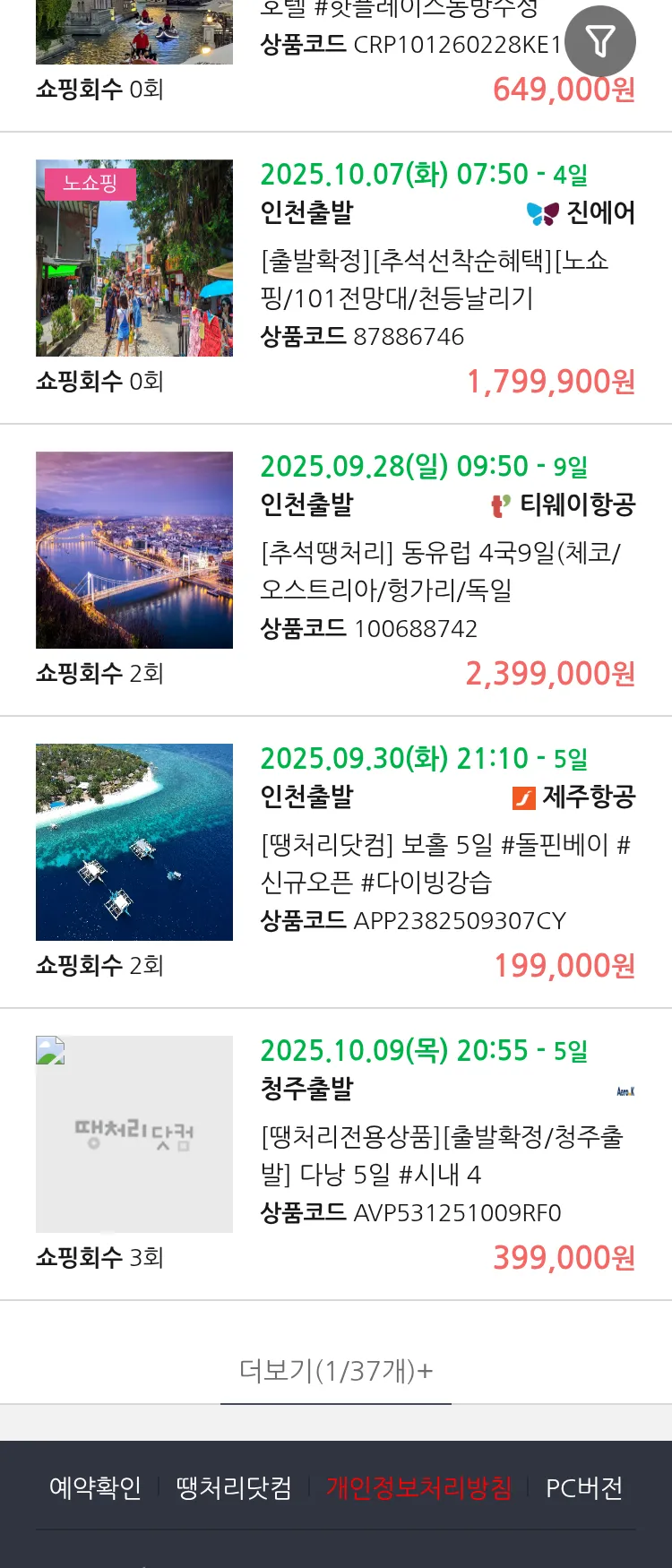This screenshot has width=672, height=1568.
Task: Open the floating filter button
Action: [599, 41]
